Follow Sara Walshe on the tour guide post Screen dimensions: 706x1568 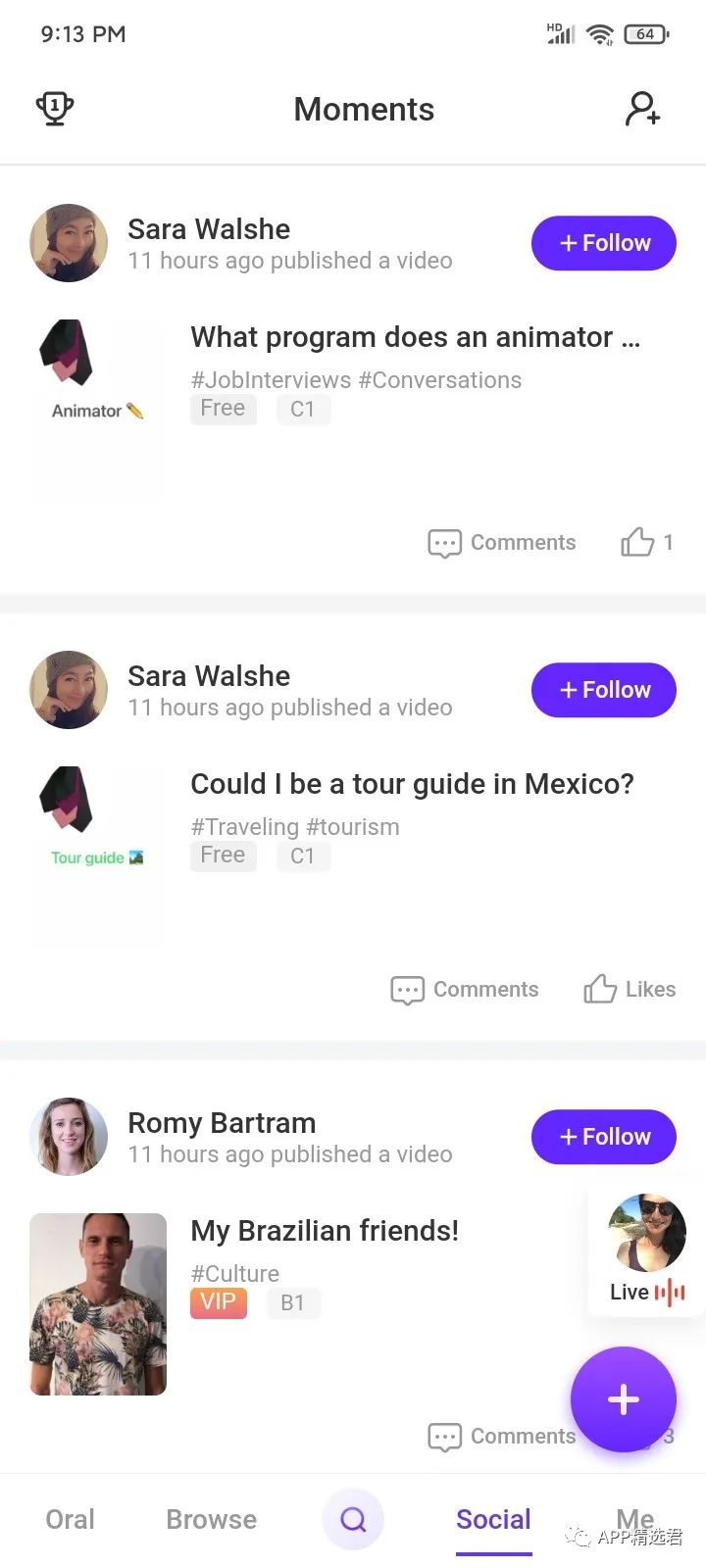coord(603,690)
